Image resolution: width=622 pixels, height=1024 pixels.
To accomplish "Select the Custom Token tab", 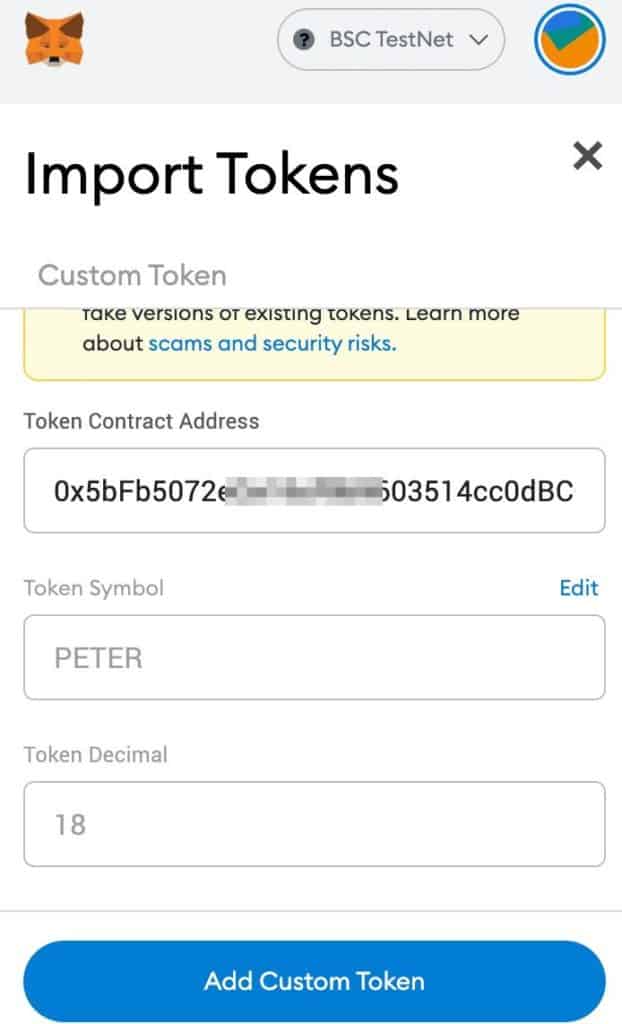I will point(133,276).
